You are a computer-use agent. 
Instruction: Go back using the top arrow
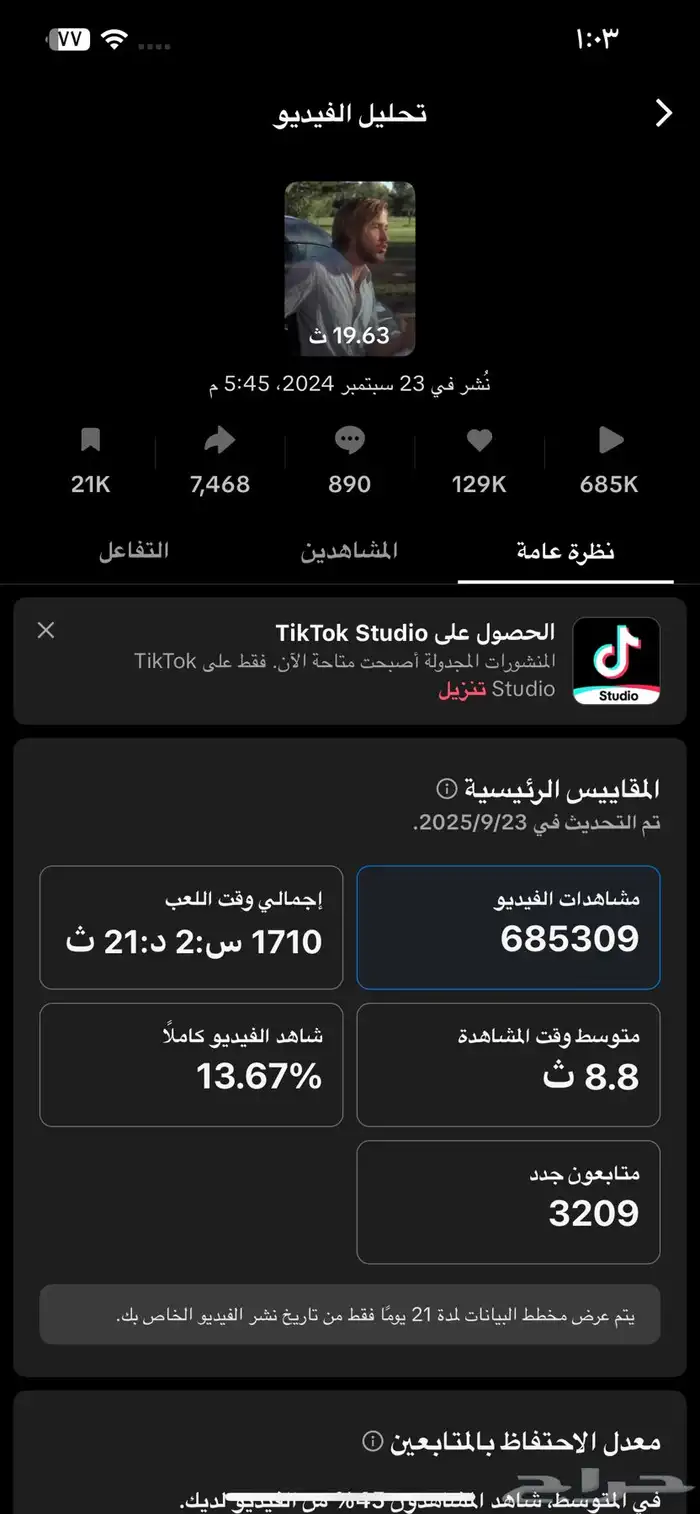pos(664,113)
